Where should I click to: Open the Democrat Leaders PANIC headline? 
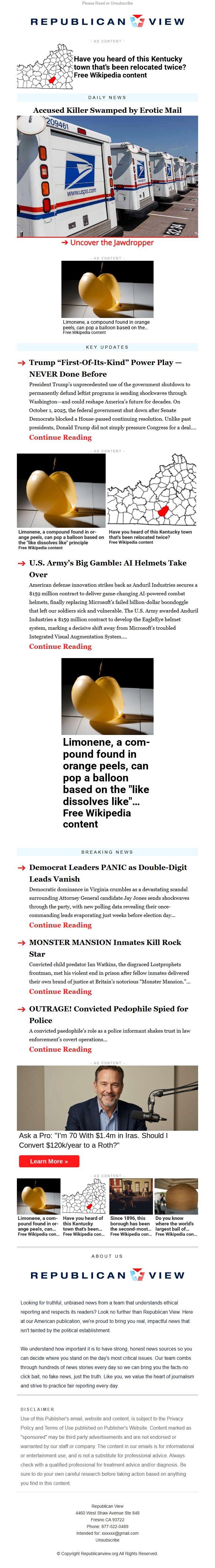pyautogui.click(x=107, y=872)
